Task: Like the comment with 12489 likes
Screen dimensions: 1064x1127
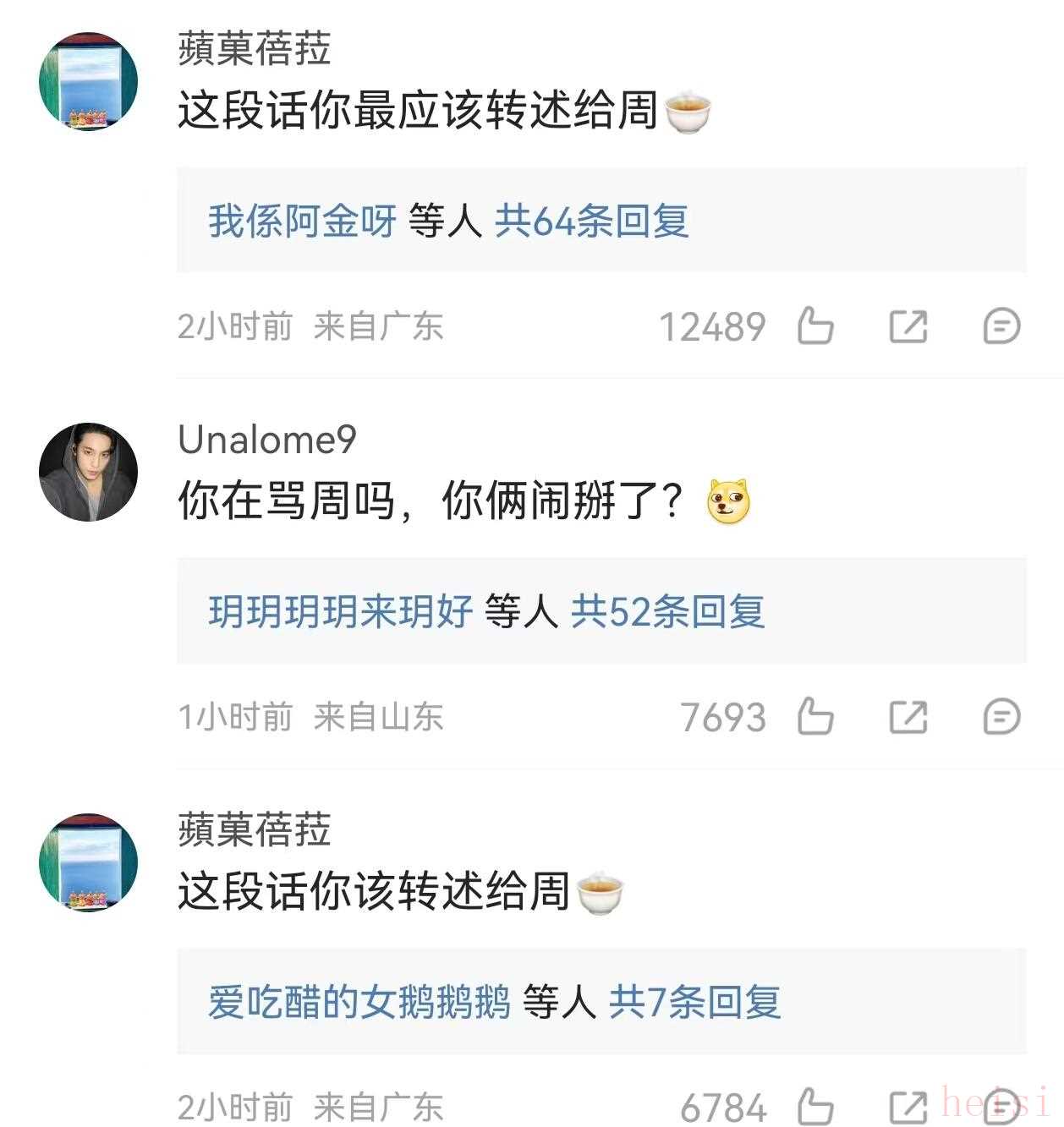Action: [815, 326]
